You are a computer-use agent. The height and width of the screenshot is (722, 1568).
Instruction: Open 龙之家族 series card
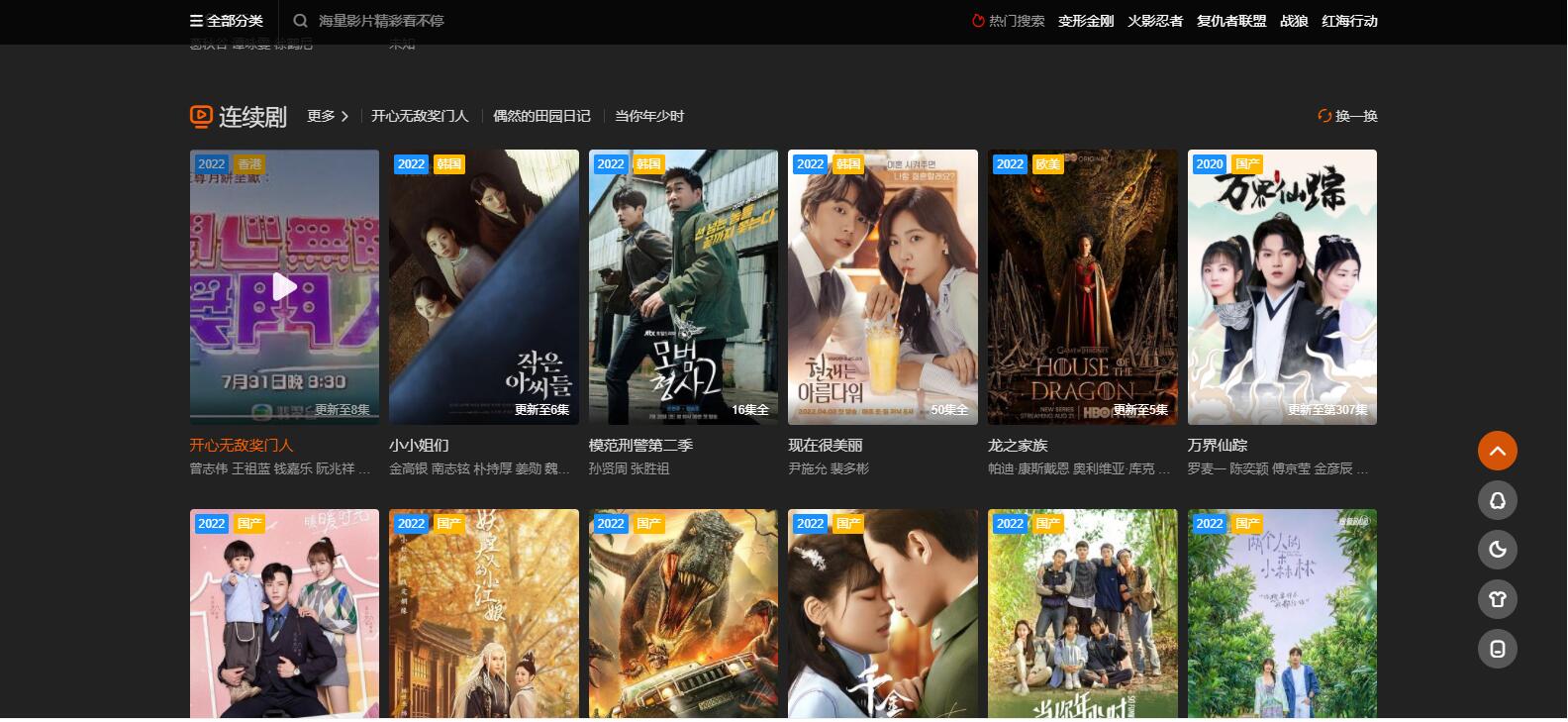1082,287
